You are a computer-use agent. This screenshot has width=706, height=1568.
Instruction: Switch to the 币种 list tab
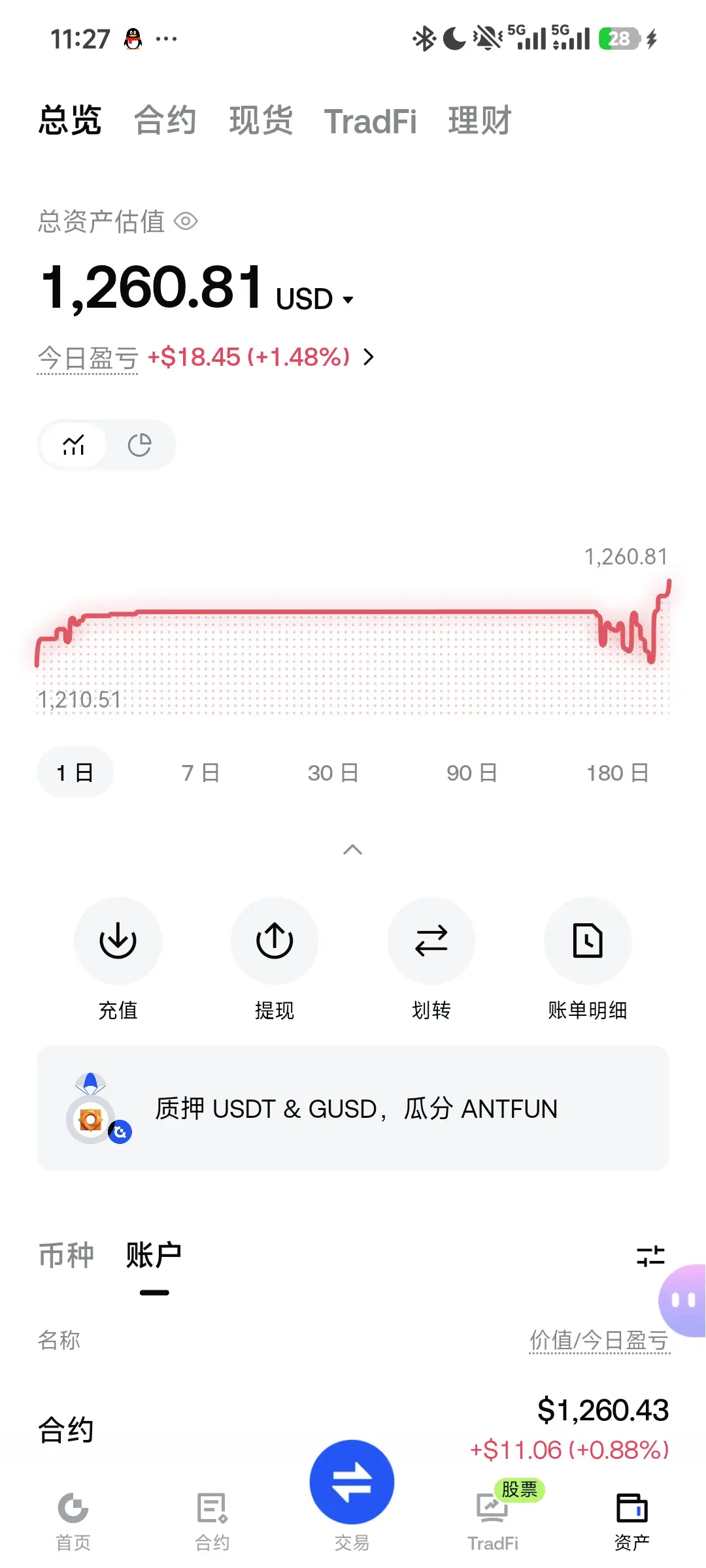tap(66, 1255)
